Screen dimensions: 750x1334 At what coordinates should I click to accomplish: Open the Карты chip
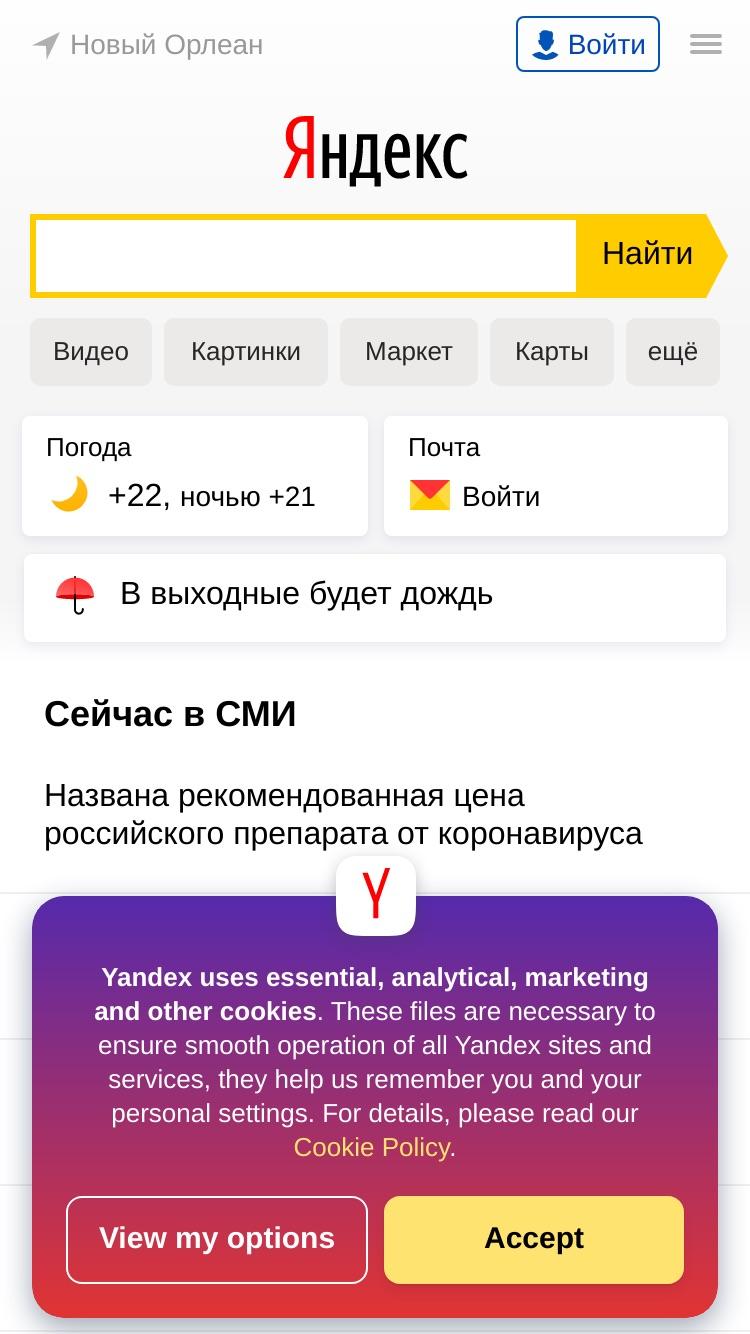coord(552,352)
